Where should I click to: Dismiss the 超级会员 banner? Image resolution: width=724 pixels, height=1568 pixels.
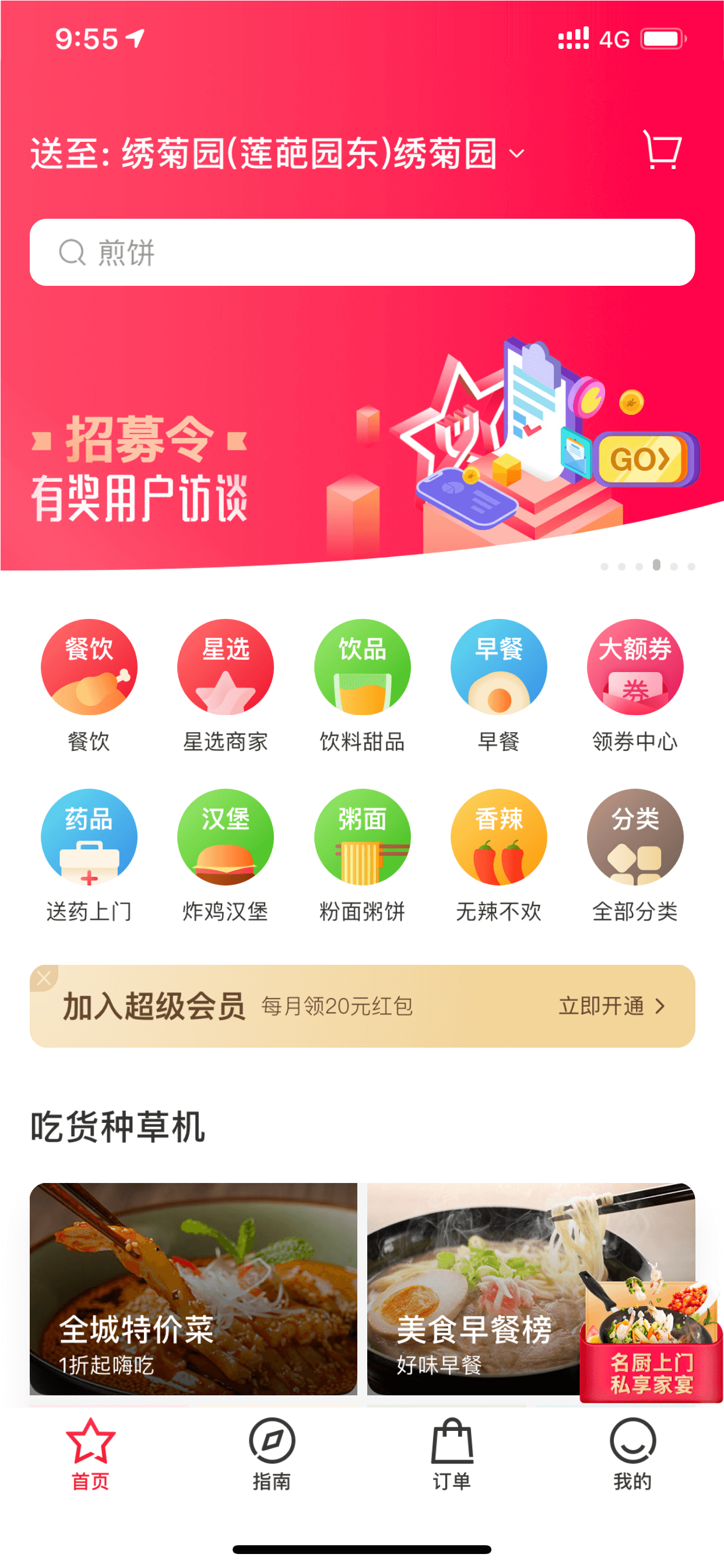(44, 978)
